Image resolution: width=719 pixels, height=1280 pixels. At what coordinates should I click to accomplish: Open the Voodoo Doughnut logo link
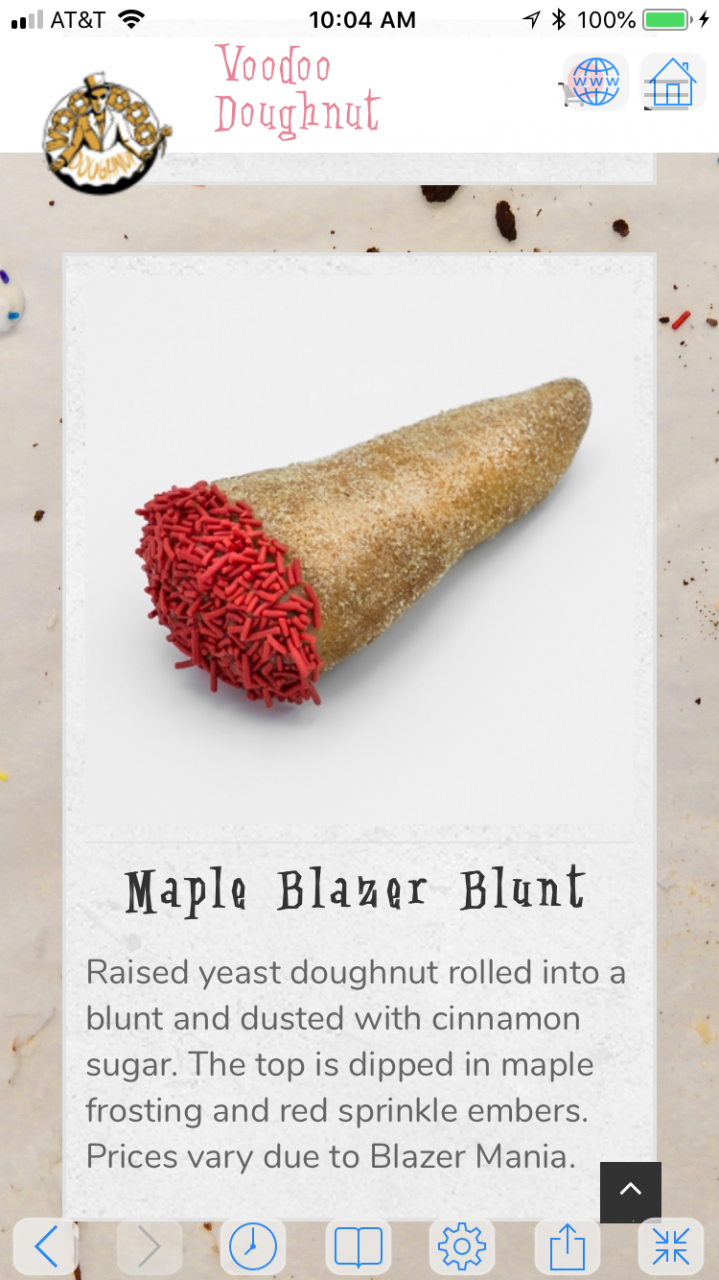point(105,132)
